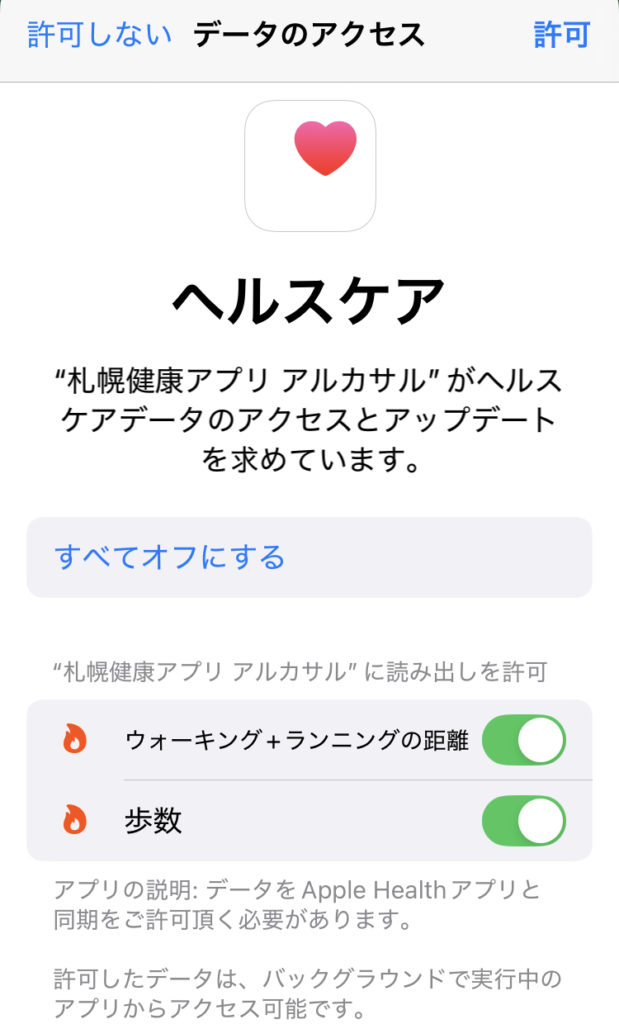Tap 許可 to allow data access
Image resolution: width=619 pixels, height=1024 pixels.
point(562,35)
